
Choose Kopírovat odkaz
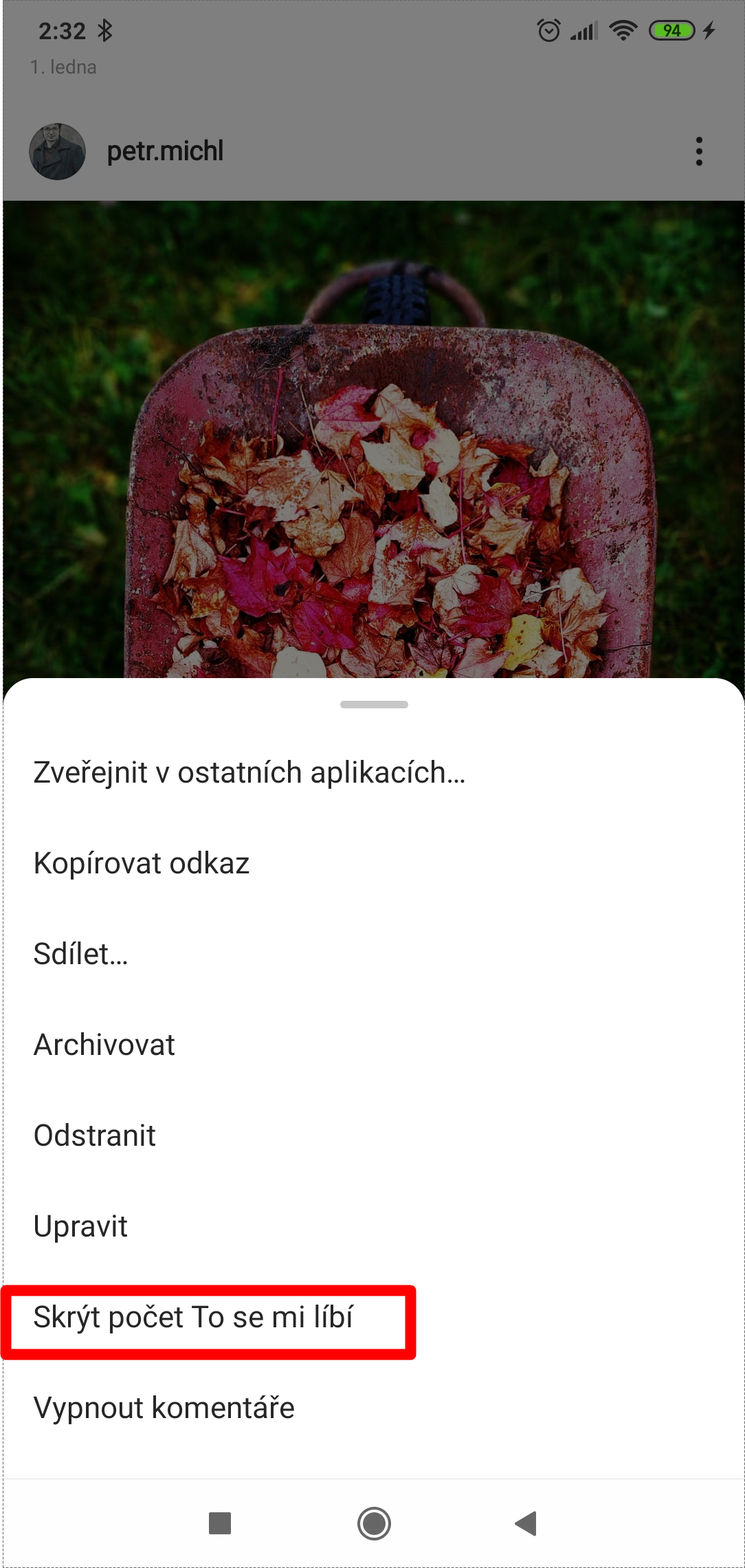click(x=142, y=863)
